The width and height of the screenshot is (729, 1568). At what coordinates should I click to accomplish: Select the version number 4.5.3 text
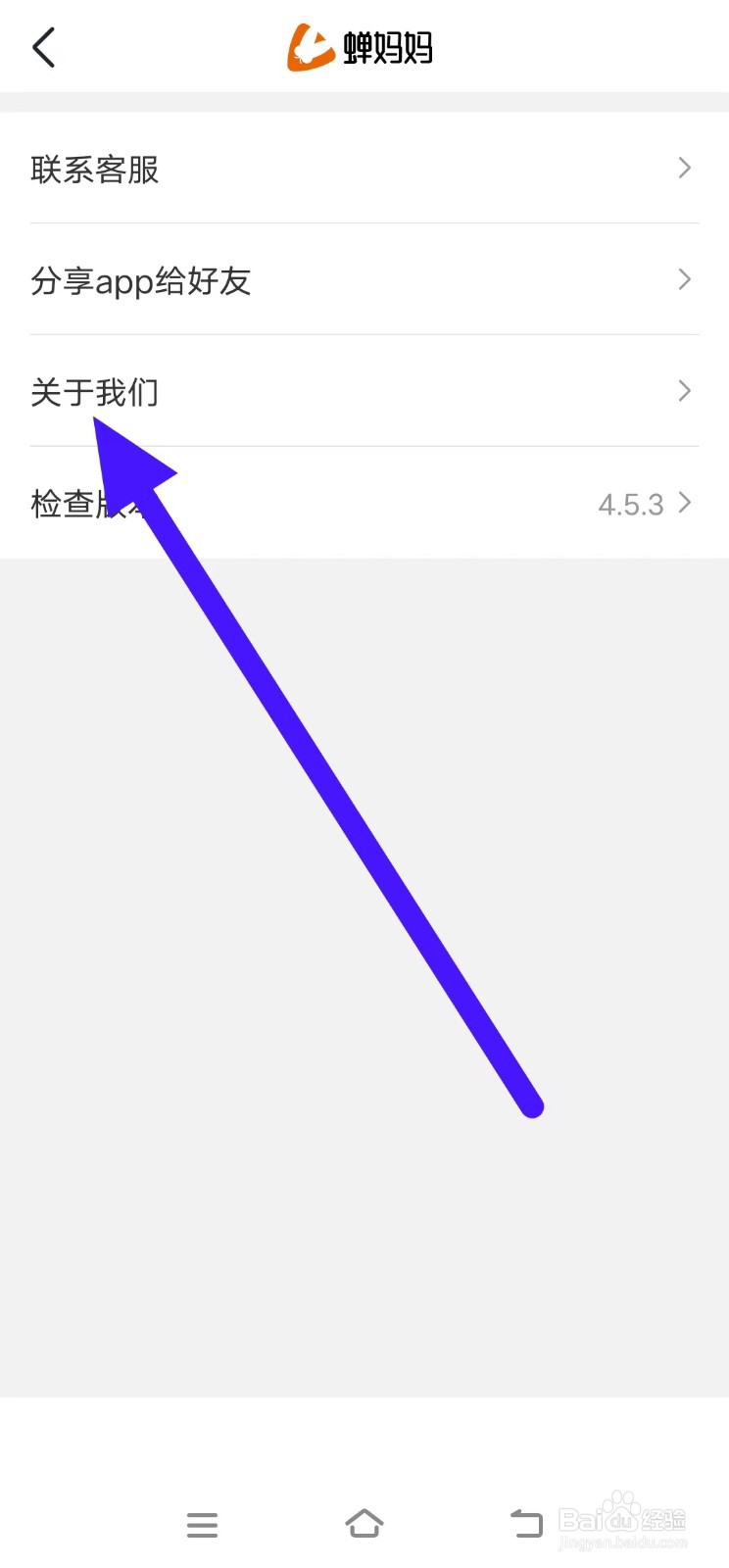[630, 504]
